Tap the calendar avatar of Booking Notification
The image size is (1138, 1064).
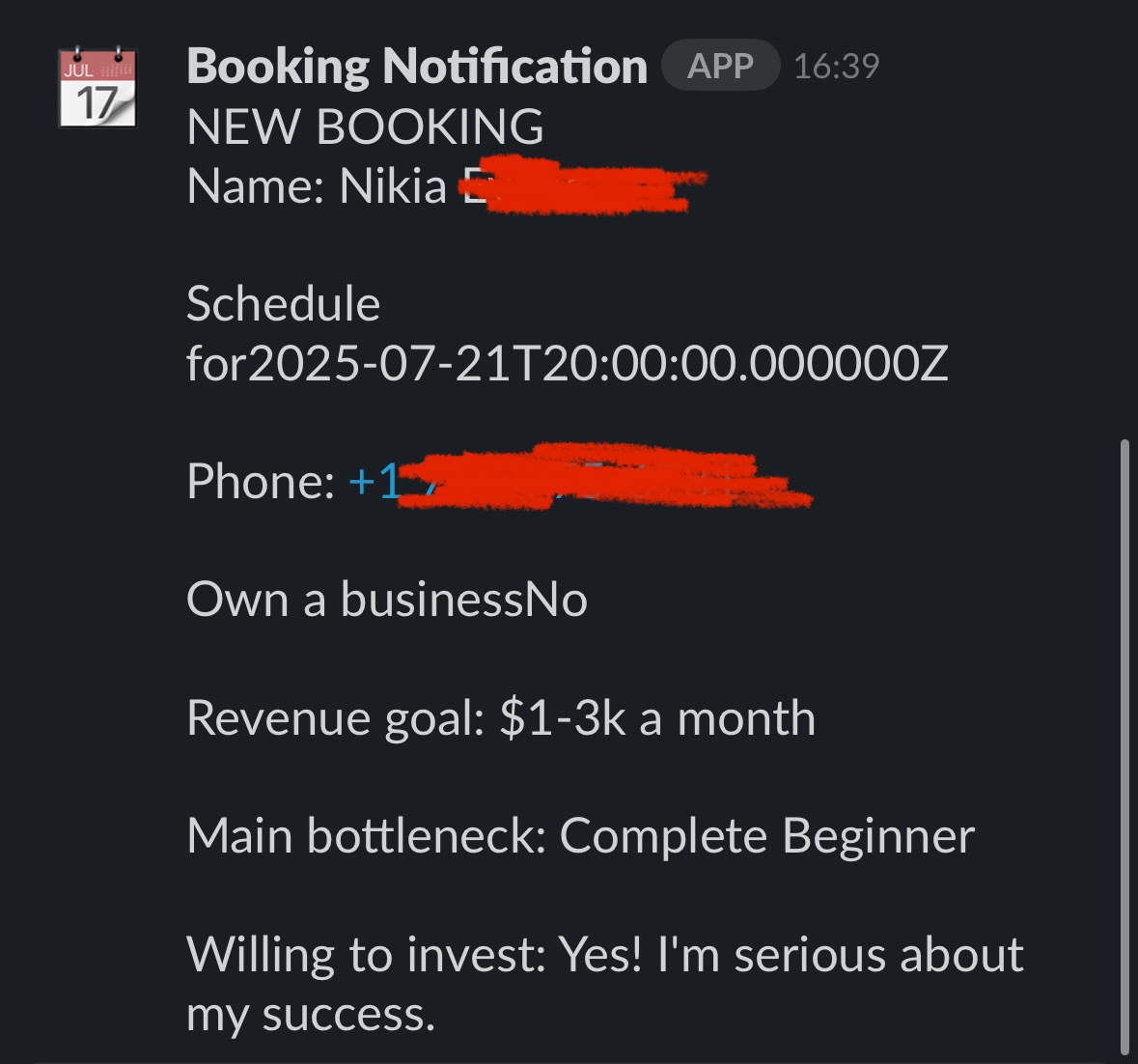point(97,88)
